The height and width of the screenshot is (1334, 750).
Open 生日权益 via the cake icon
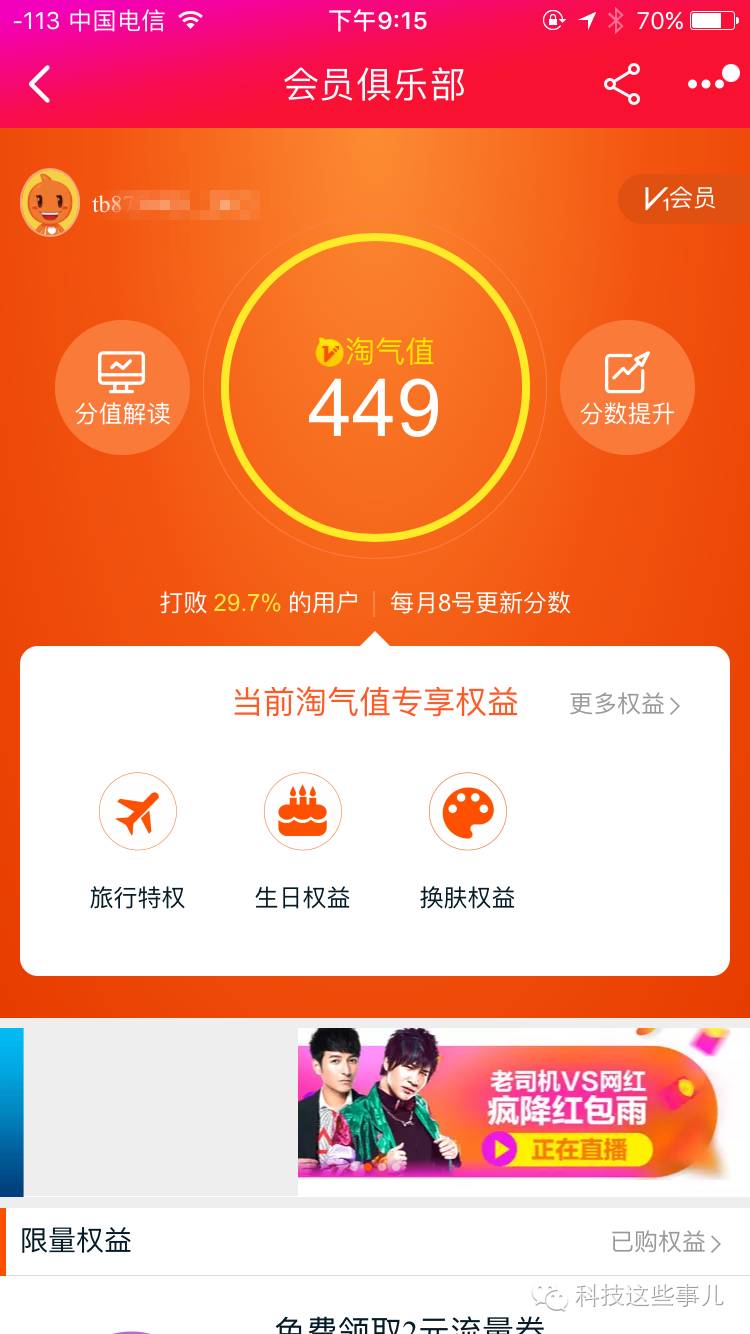tap(303, 811)
